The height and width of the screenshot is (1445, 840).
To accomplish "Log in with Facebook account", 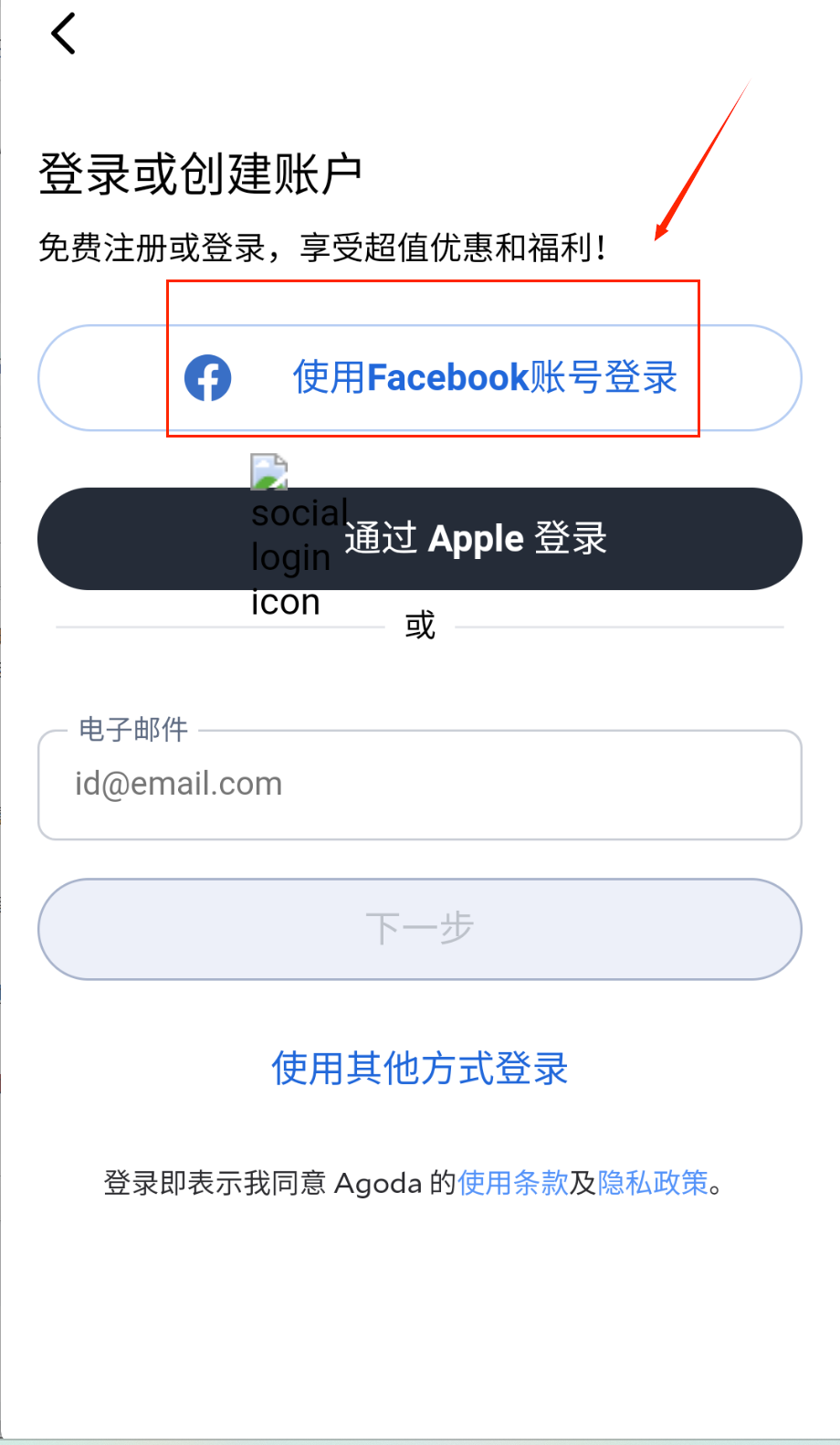I will (420, 377).
